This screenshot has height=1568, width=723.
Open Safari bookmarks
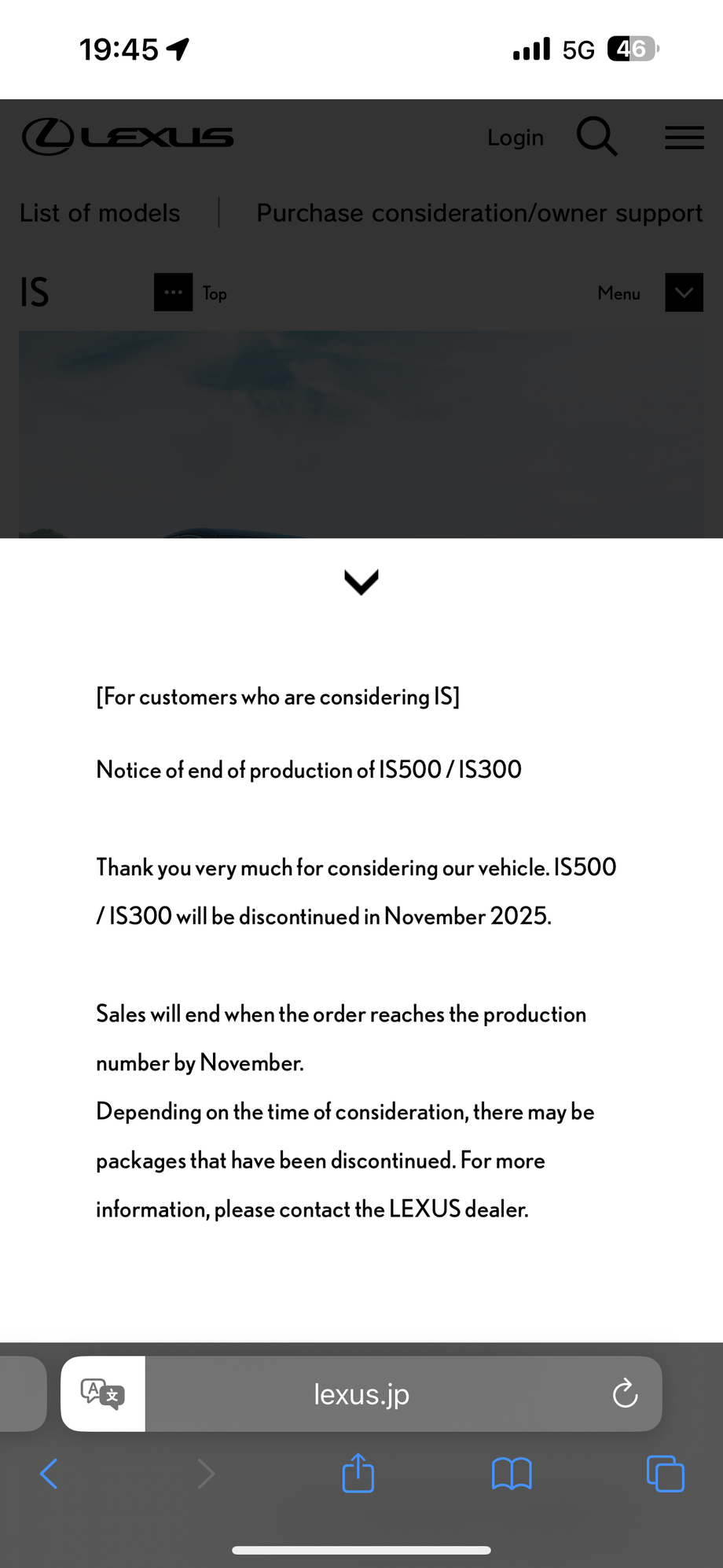[x=512, y=1473]
